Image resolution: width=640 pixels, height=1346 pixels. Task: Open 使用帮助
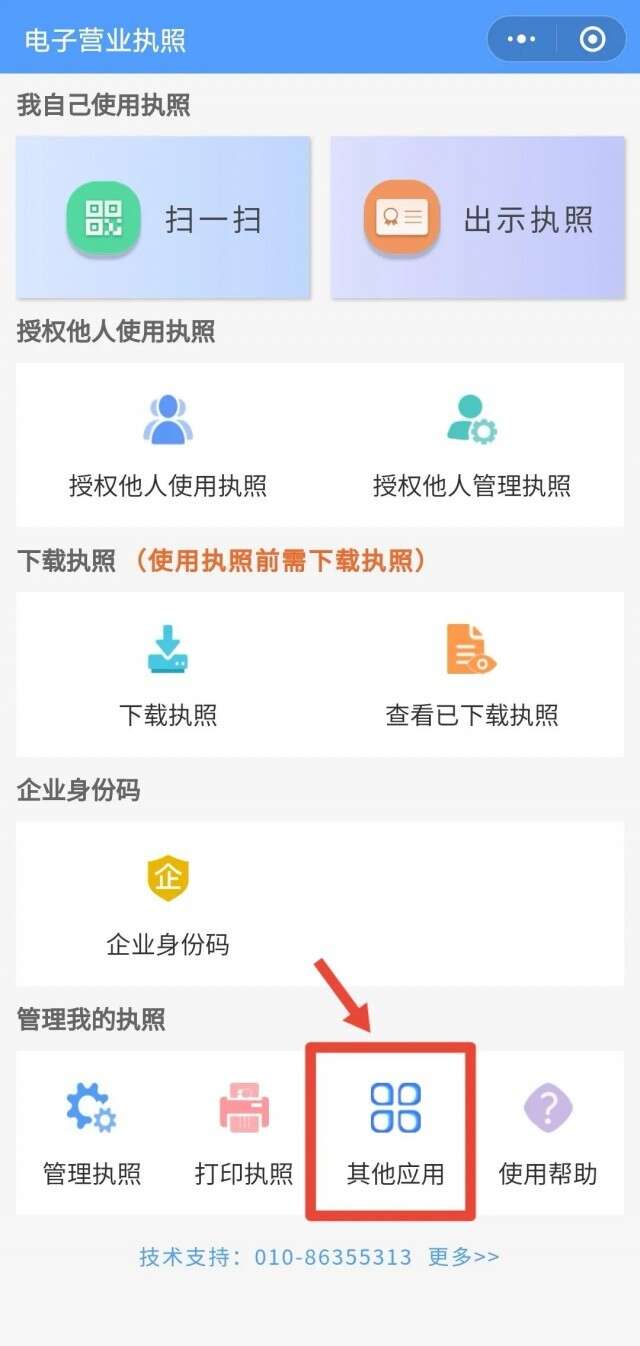548,1134
